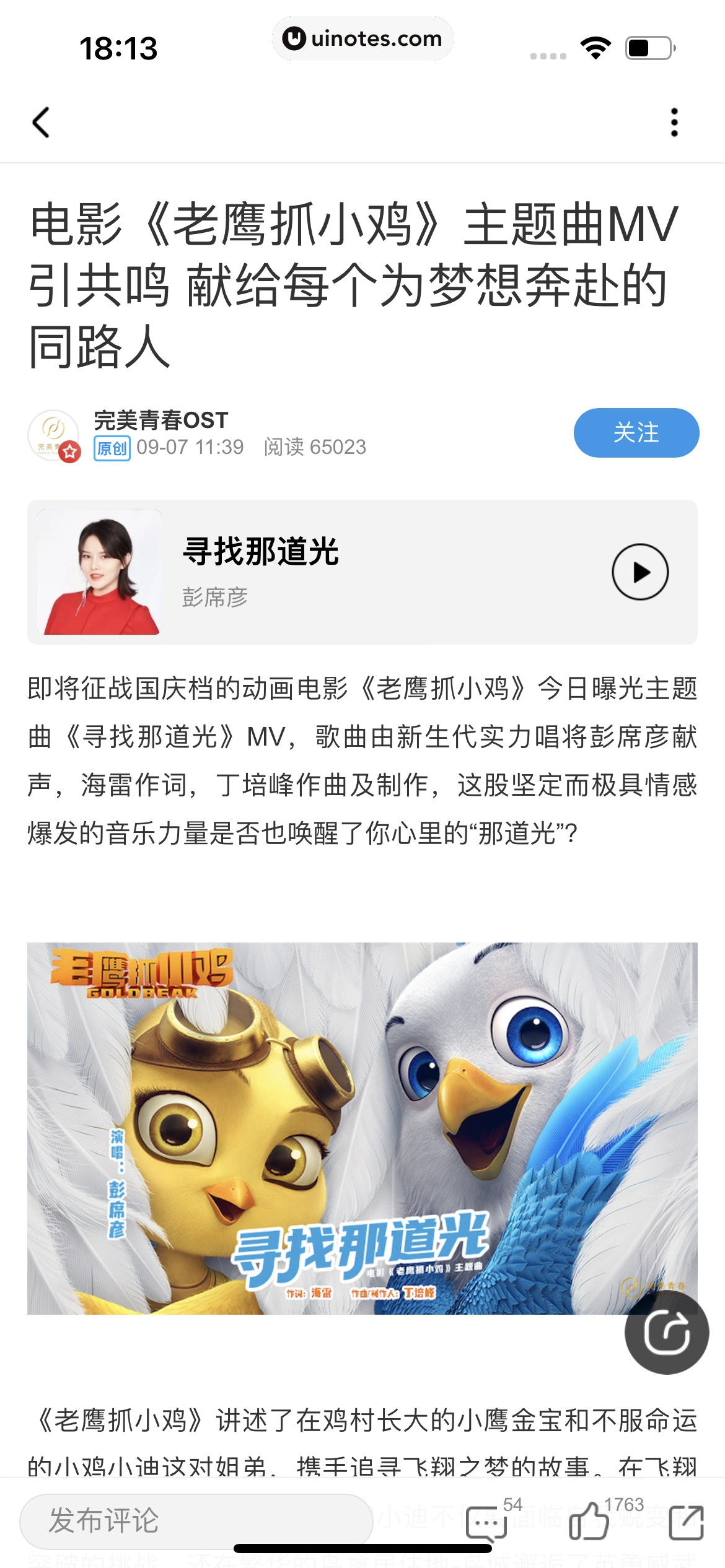Open the 老鹰抓小鸡 poster image
The width and height of the screenshot is (725, 1568).
click(x=362, y=1128)
